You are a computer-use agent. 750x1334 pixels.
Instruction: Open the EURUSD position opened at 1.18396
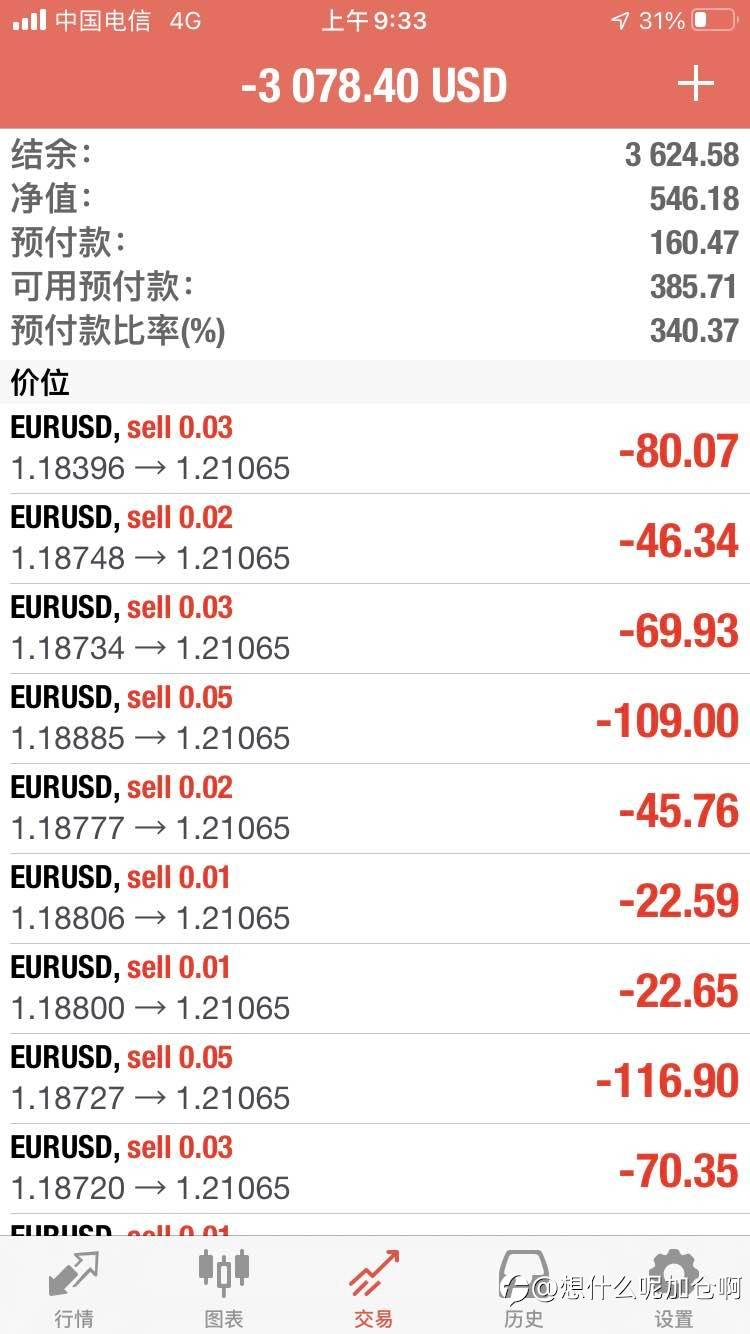pyautogui.click(x=375, y=449)
